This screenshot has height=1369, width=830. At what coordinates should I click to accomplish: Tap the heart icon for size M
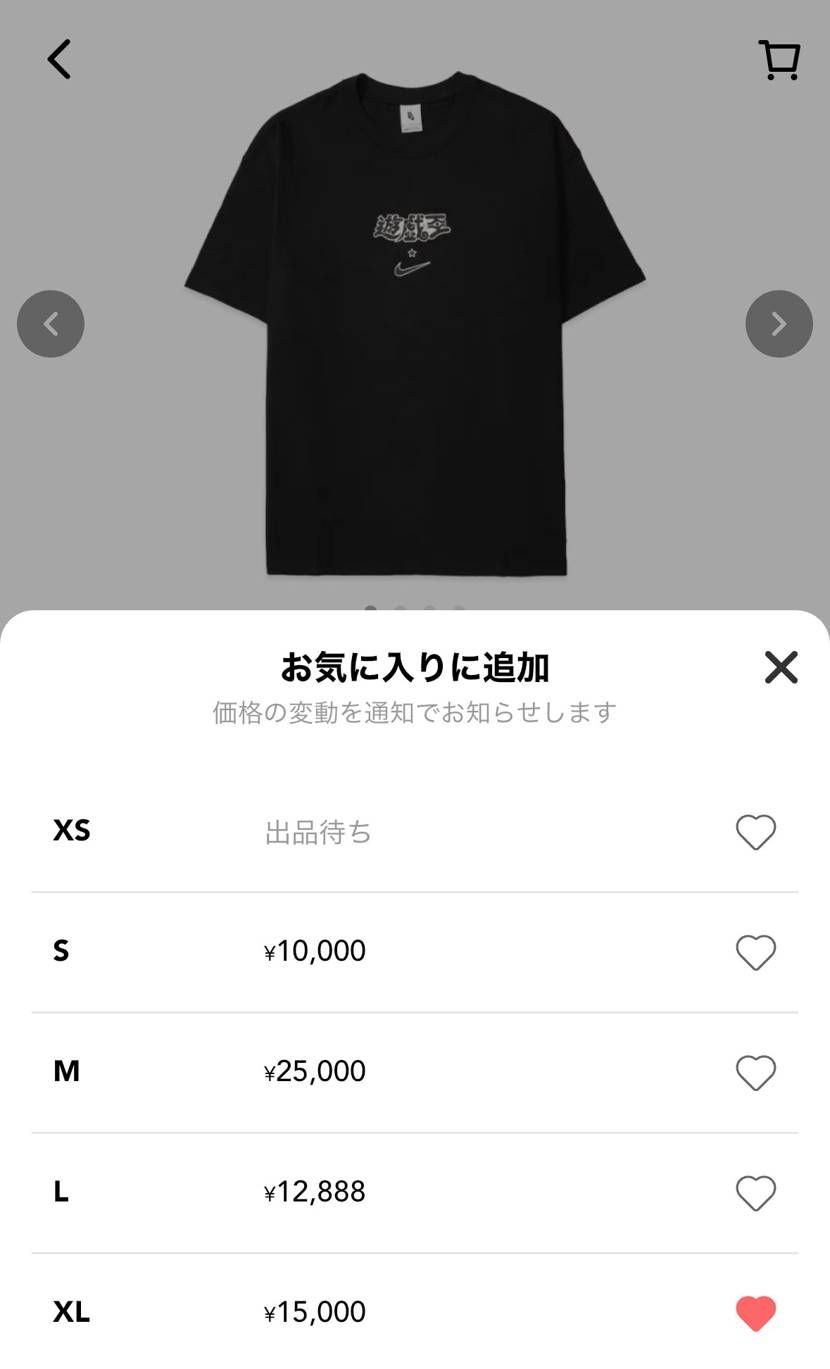(x=756, y=1072)
